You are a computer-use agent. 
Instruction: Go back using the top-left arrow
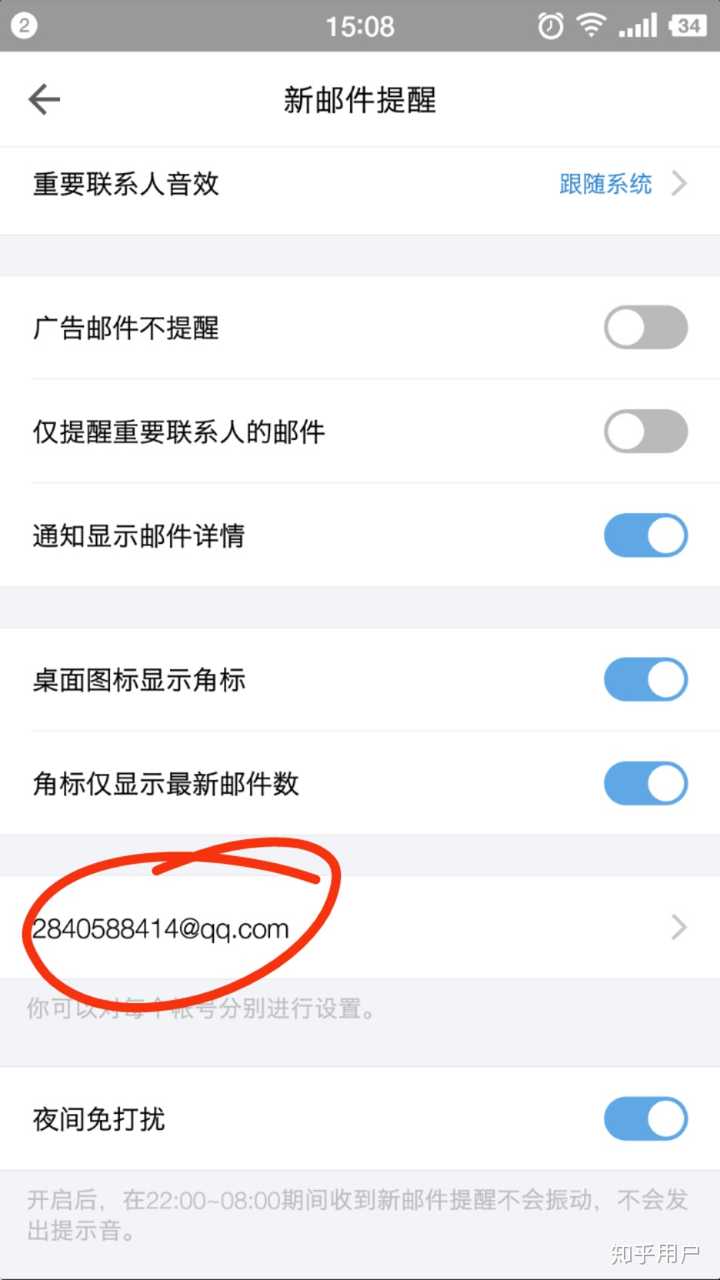(44, 99)
